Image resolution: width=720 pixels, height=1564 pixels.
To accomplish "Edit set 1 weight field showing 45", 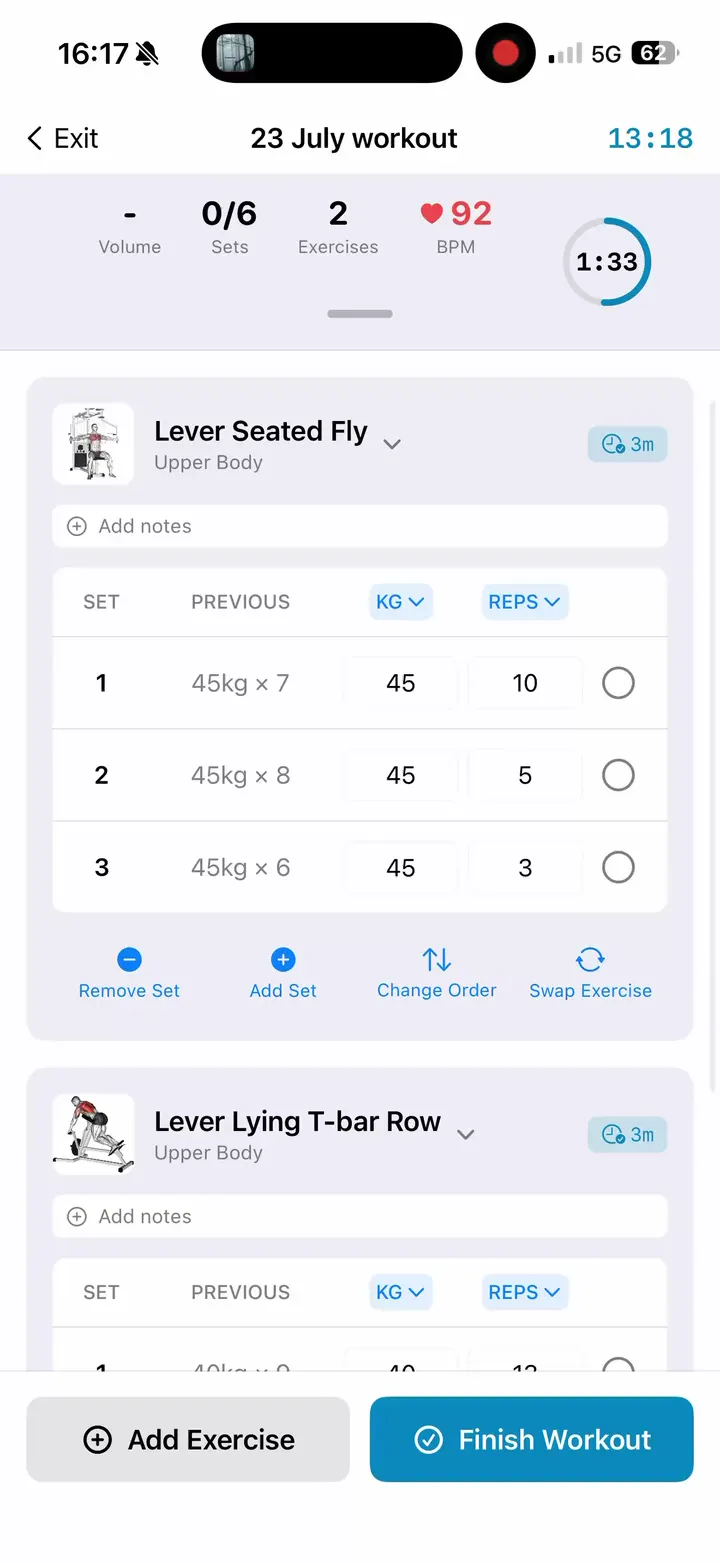I will (x=401, y=683).
